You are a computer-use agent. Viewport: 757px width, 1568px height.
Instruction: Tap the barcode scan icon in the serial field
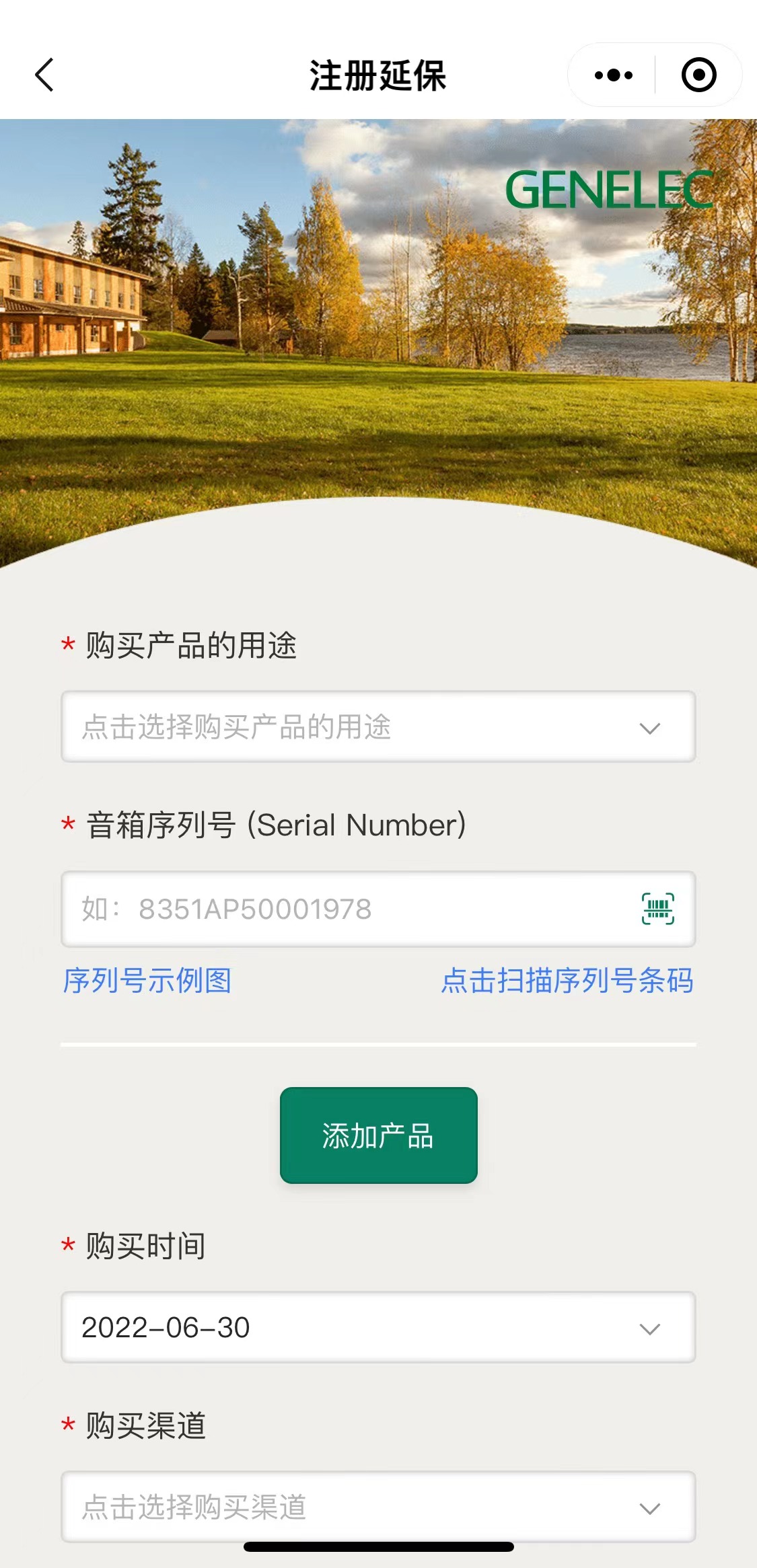click(657, 909)
